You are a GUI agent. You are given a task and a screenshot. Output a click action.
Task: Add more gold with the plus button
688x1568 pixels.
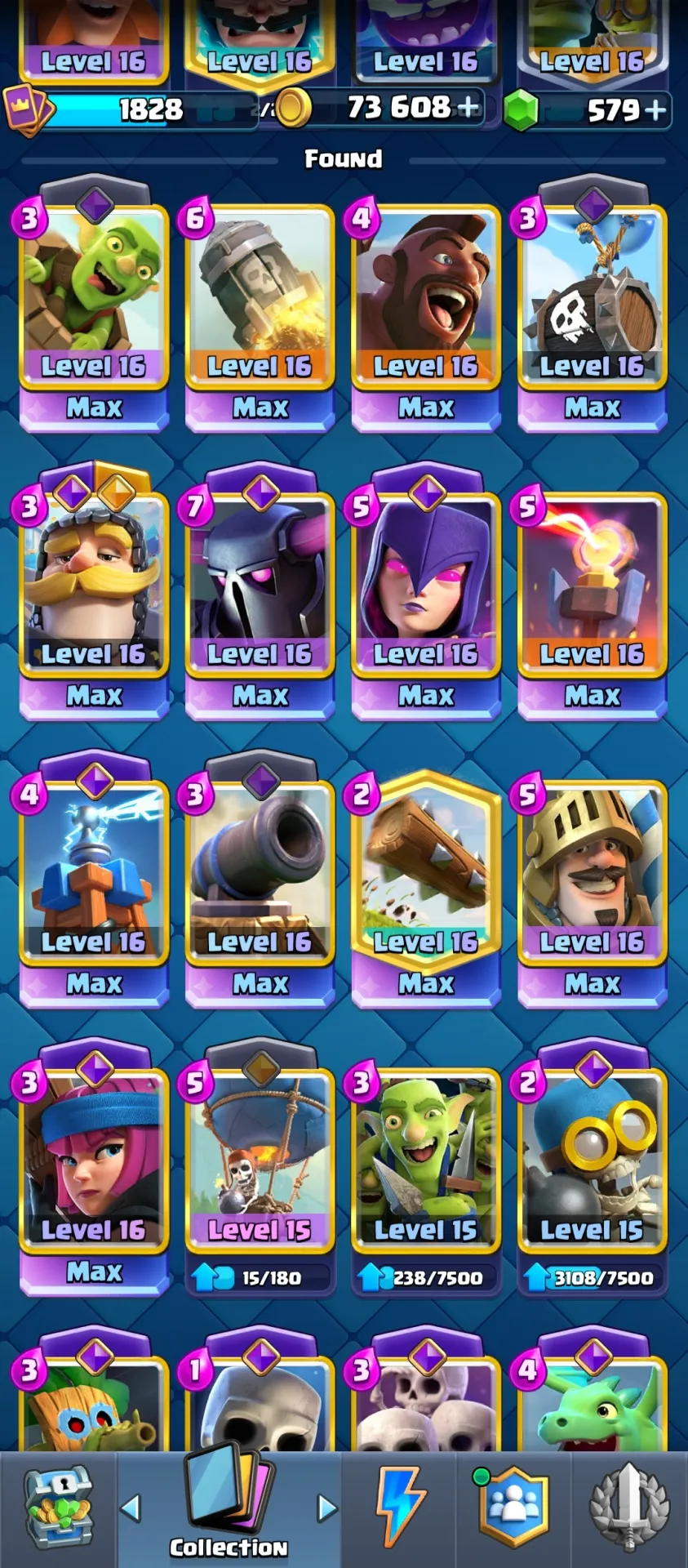point(468,107)
